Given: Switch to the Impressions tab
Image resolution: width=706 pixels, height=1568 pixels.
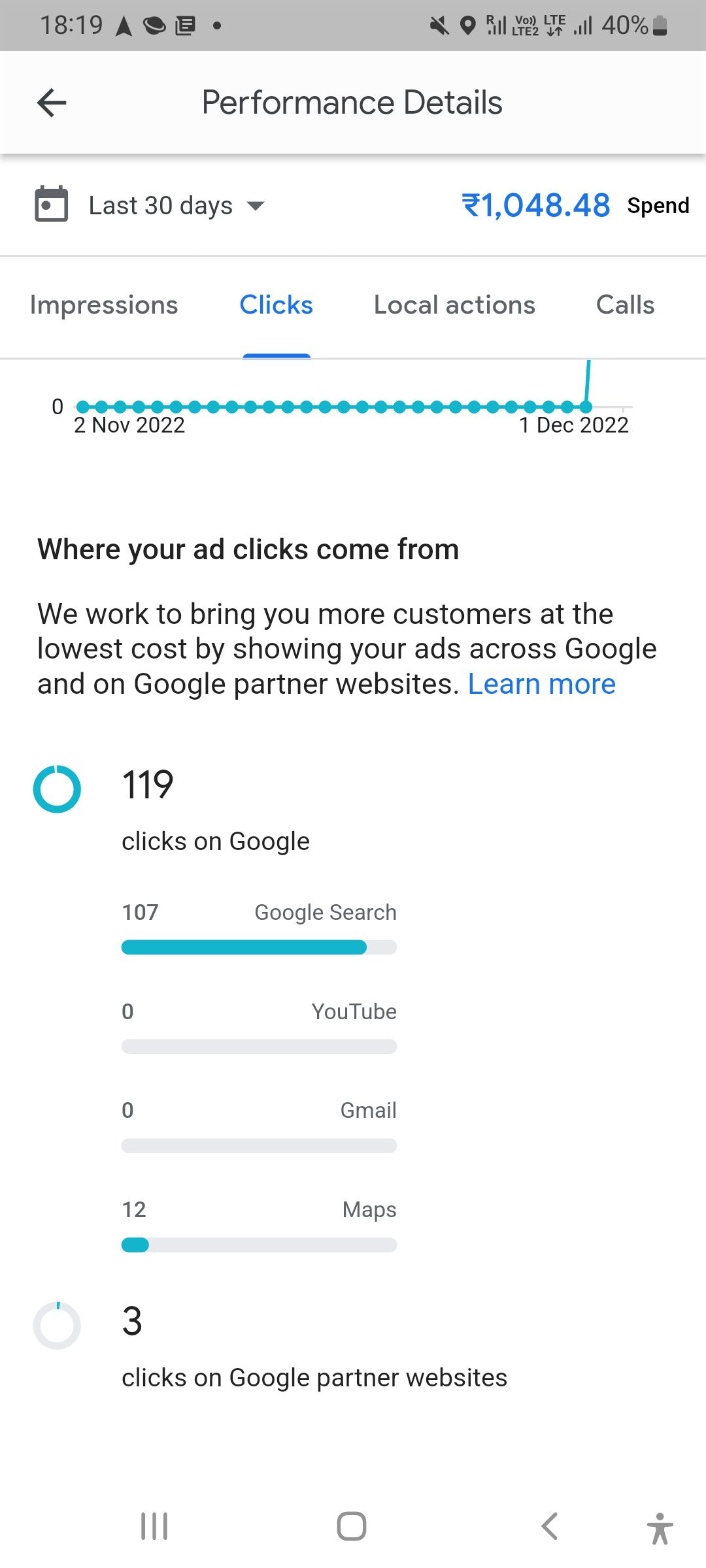Looking at the screenshot, I should [104, 305].
